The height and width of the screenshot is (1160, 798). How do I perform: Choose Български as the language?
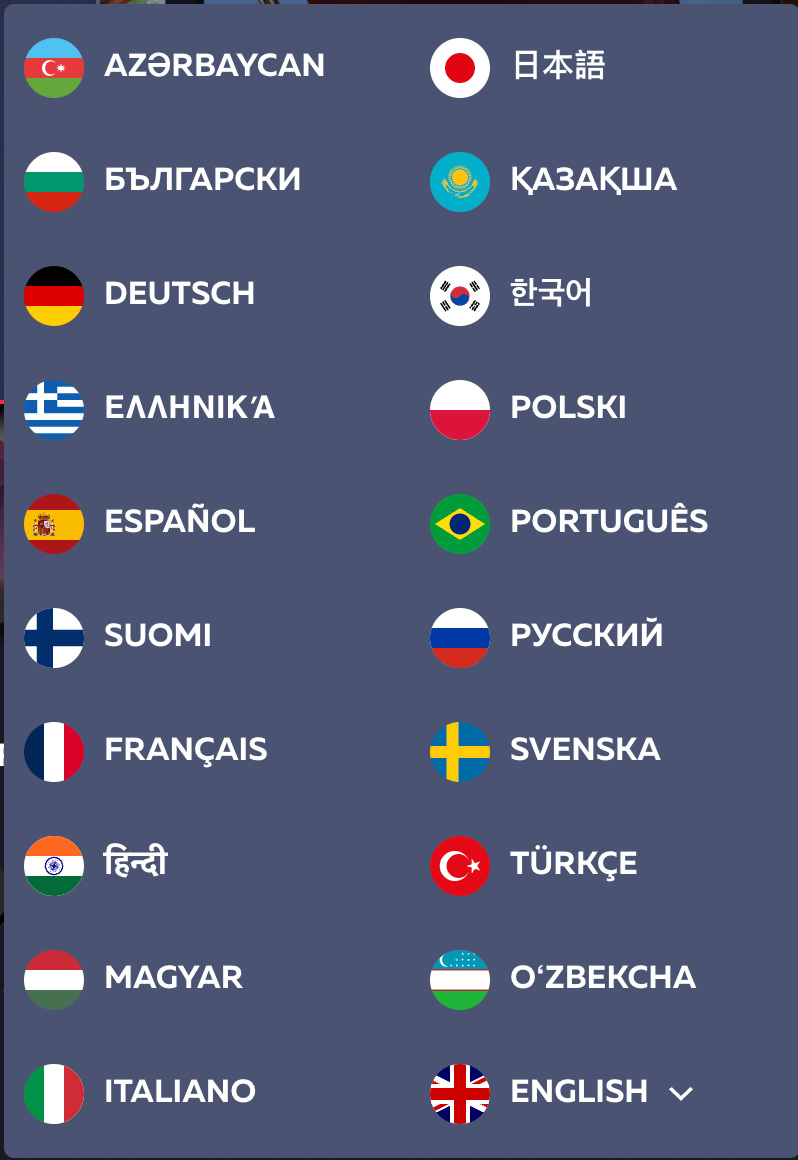click(x=202, y=180)
